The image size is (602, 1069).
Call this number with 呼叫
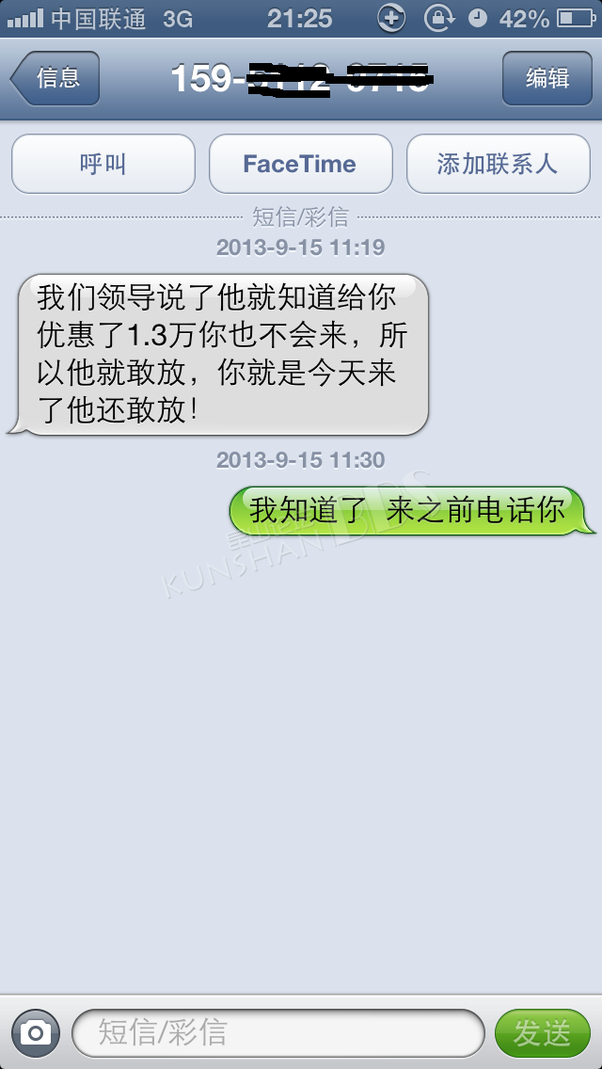coord(103,164)
